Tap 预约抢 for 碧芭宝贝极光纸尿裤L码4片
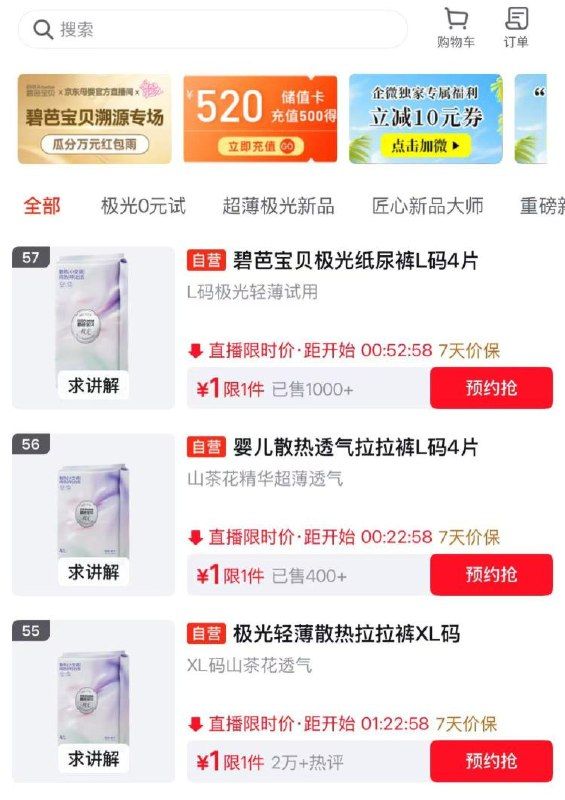Image resolution: width=565 pixels, height=800 pixels. (x=492, y=388)
